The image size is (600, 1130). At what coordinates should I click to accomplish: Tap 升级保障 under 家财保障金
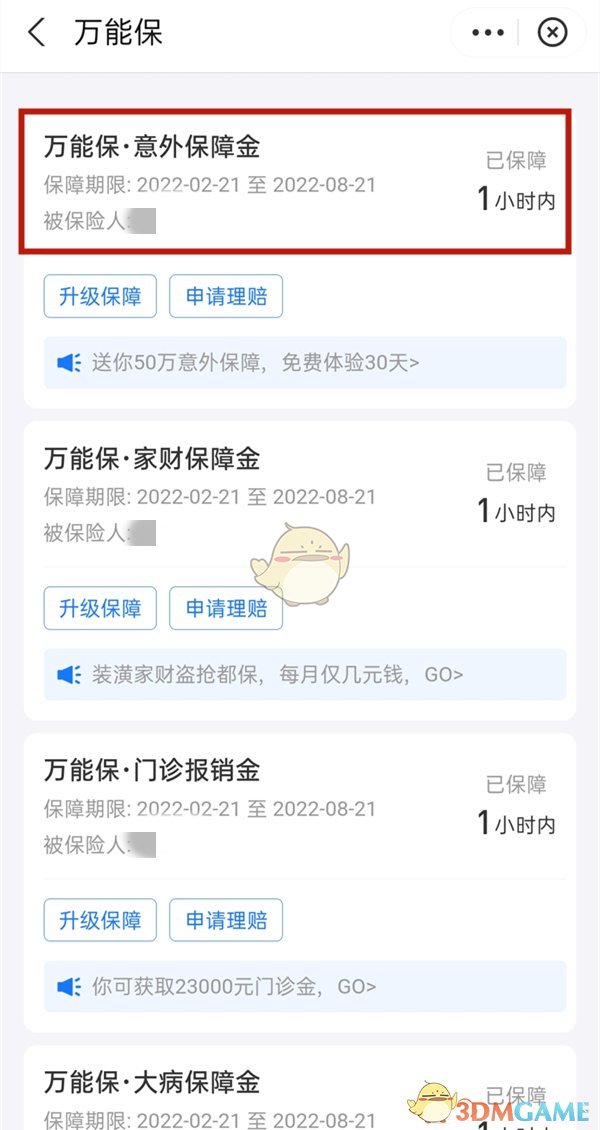point(100,608)
